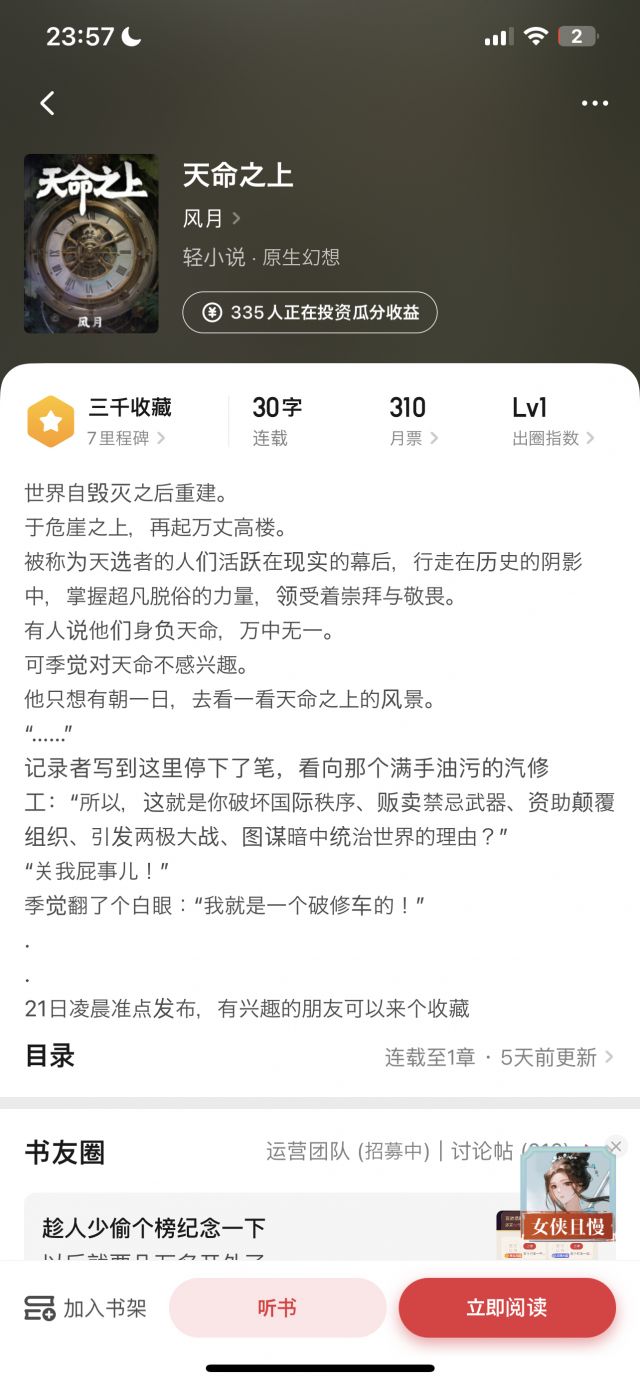Open the 女侠且慢 floating promo
The height and width of the screenshot is (1384, 640).
567,1195
